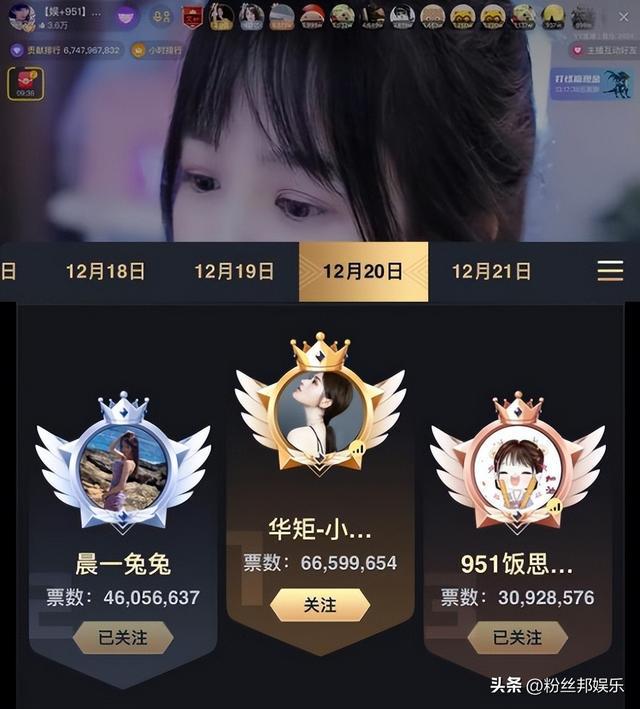Select the 12月20日 date tab
Image resolution: width=640 pixels, height=709 pixels.
(x=363, y=271)
